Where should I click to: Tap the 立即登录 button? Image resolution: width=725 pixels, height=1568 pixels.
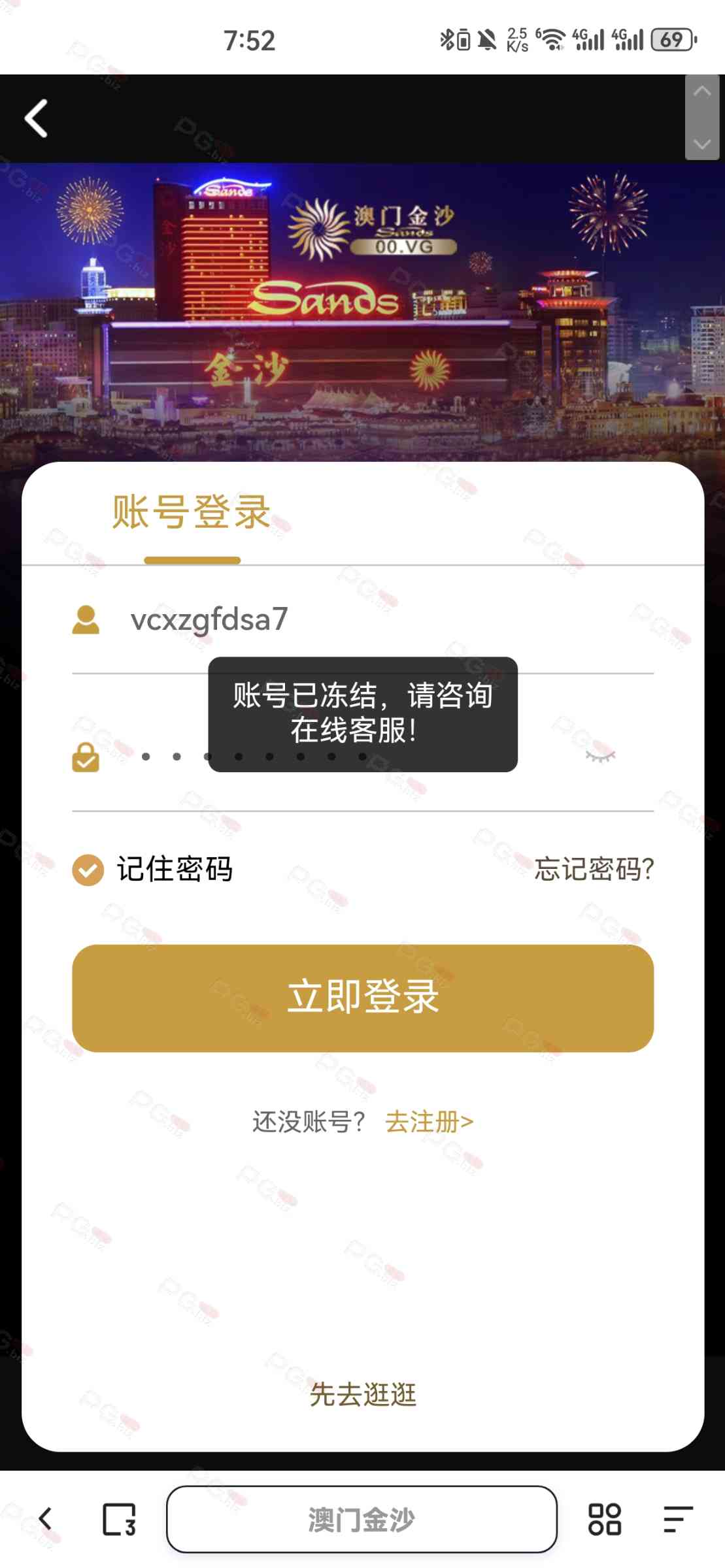click(x=363, y=998)
